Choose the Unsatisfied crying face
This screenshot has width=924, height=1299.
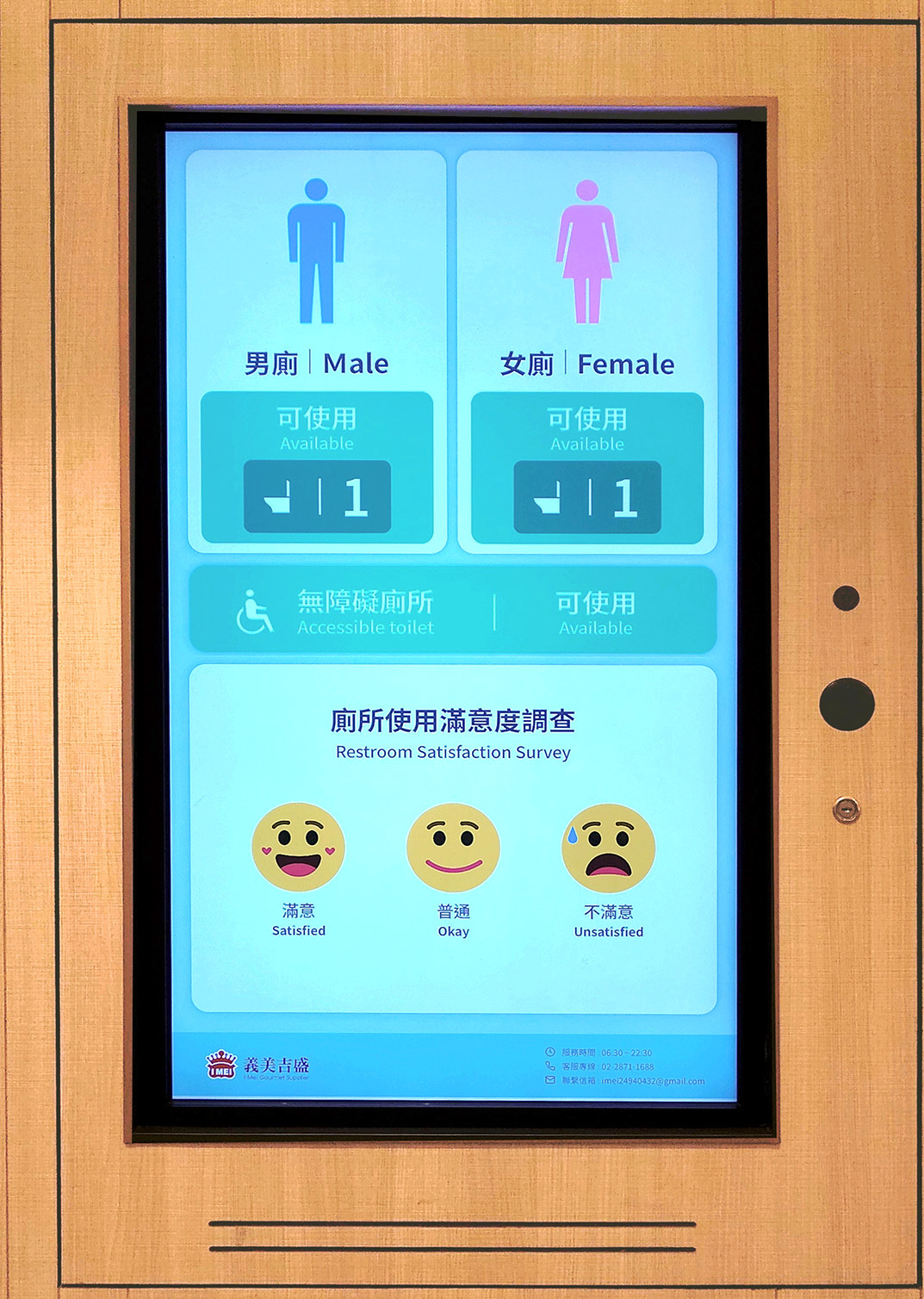coord(608,848)
